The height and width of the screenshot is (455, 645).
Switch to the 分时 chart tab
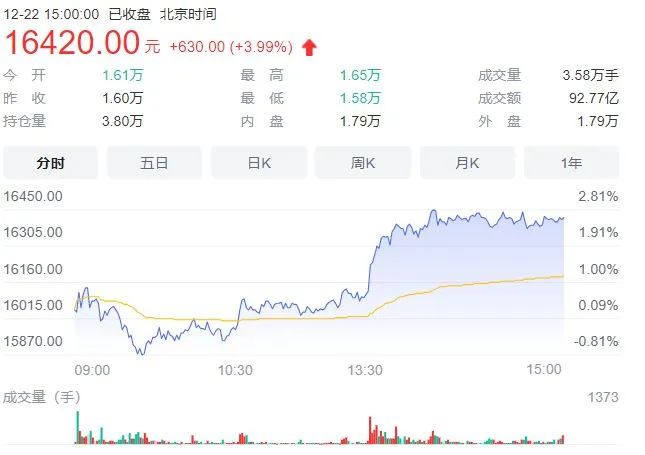tap(51, 162)
